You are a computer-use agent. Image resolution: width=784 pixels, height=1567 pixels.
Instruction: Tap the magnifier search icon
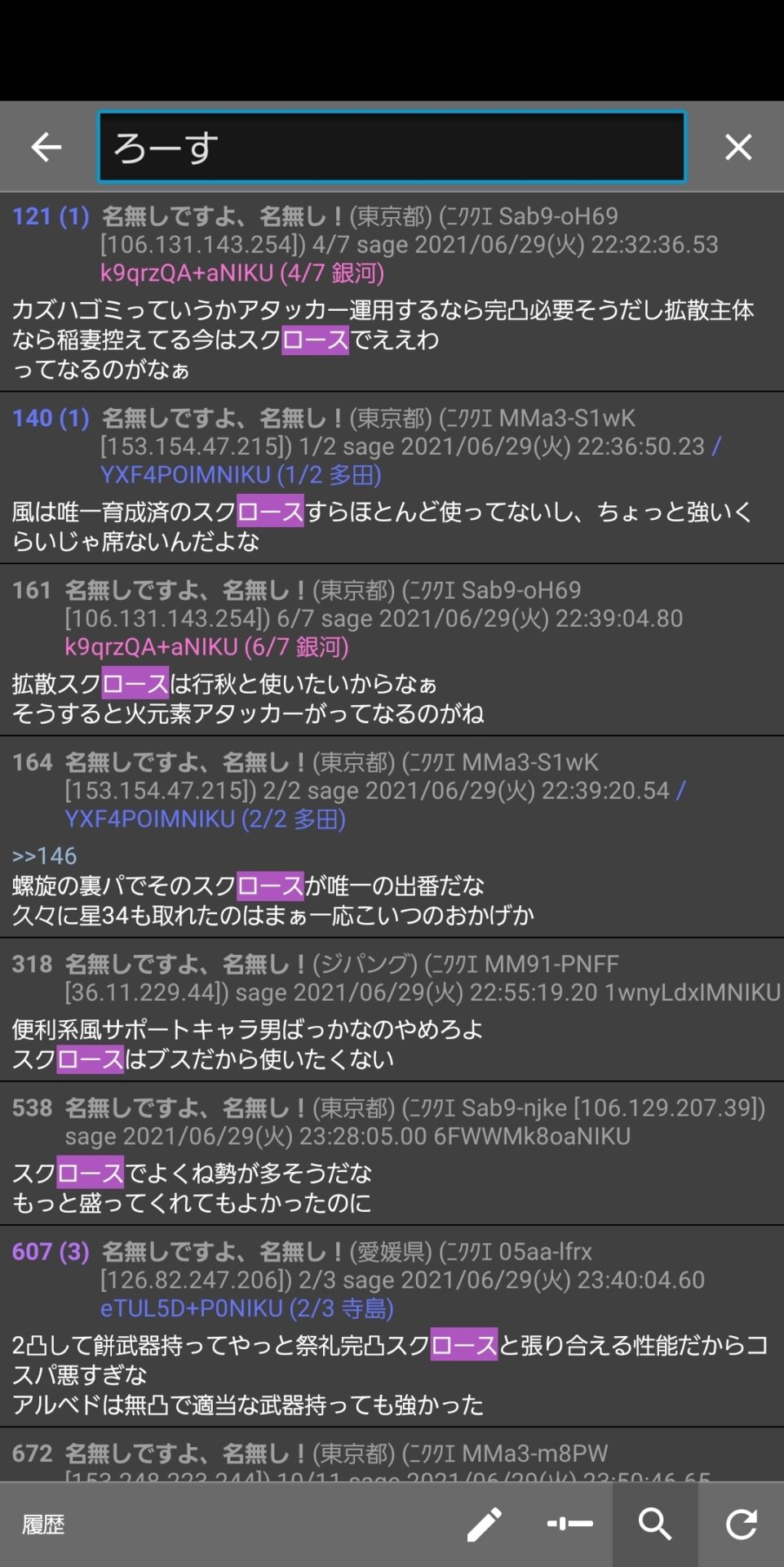(x=655, y=1524)
